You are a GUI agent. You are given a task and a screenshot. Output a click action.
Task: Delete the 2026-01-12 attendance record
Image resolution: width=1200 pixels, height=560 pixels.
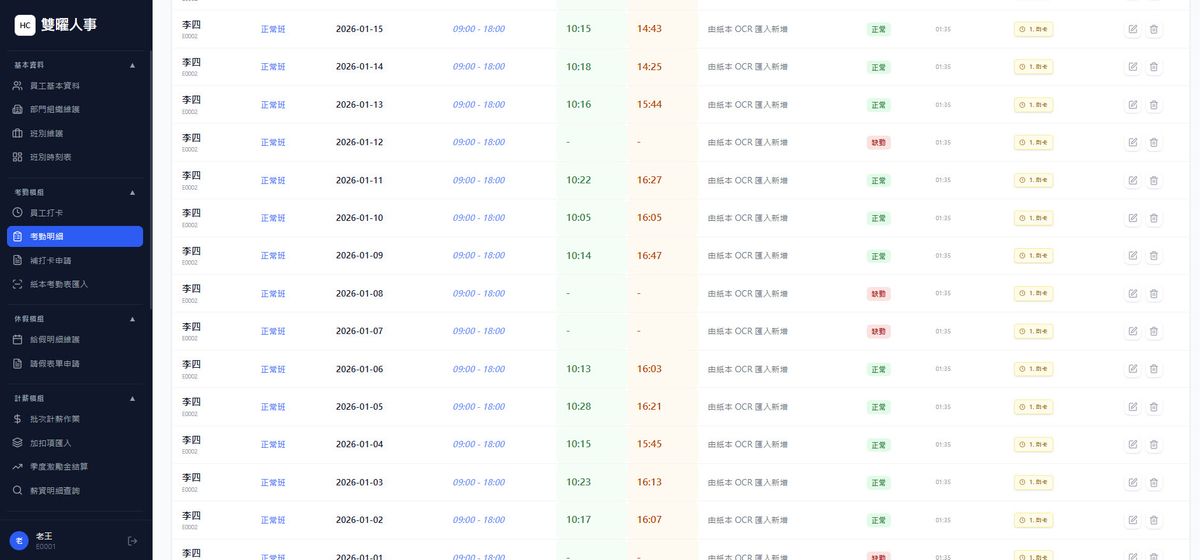click(1154, 143)
